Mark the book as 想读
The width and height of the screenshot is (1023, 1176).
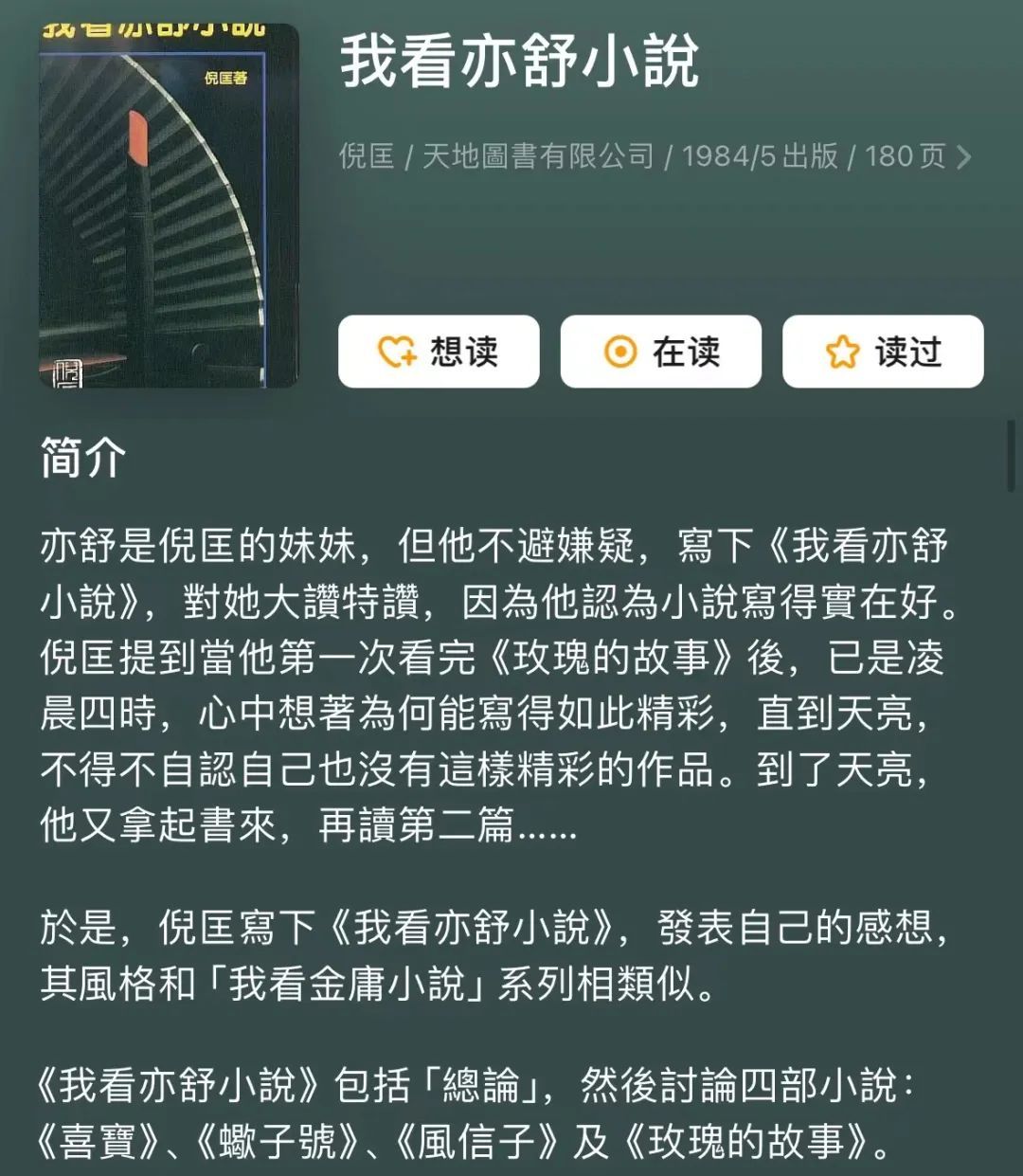click(x=439, y=352)
